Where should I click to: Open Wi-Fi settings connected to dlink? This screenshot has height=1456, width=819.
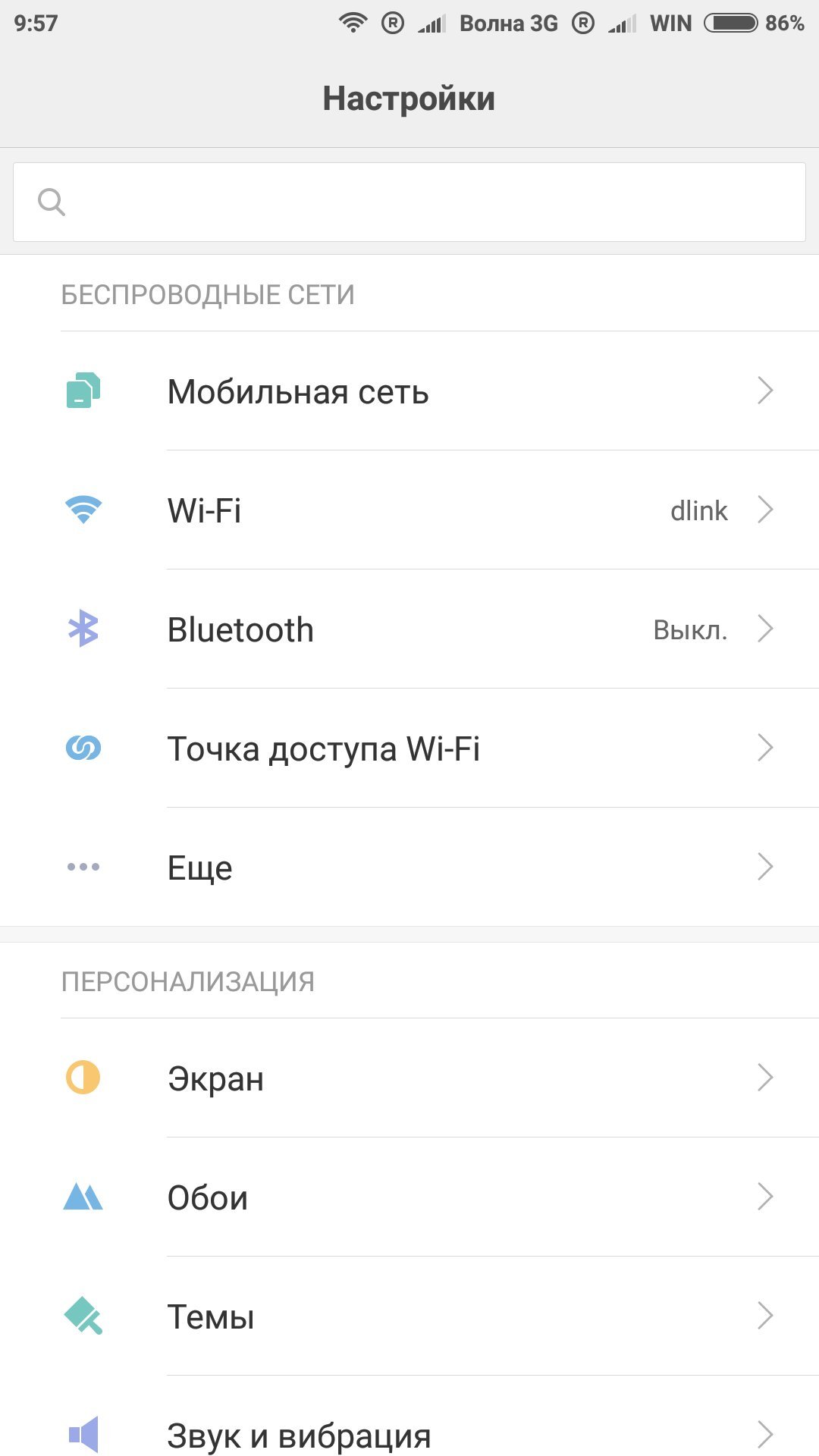pyautogui.click(x=409, y=510)
